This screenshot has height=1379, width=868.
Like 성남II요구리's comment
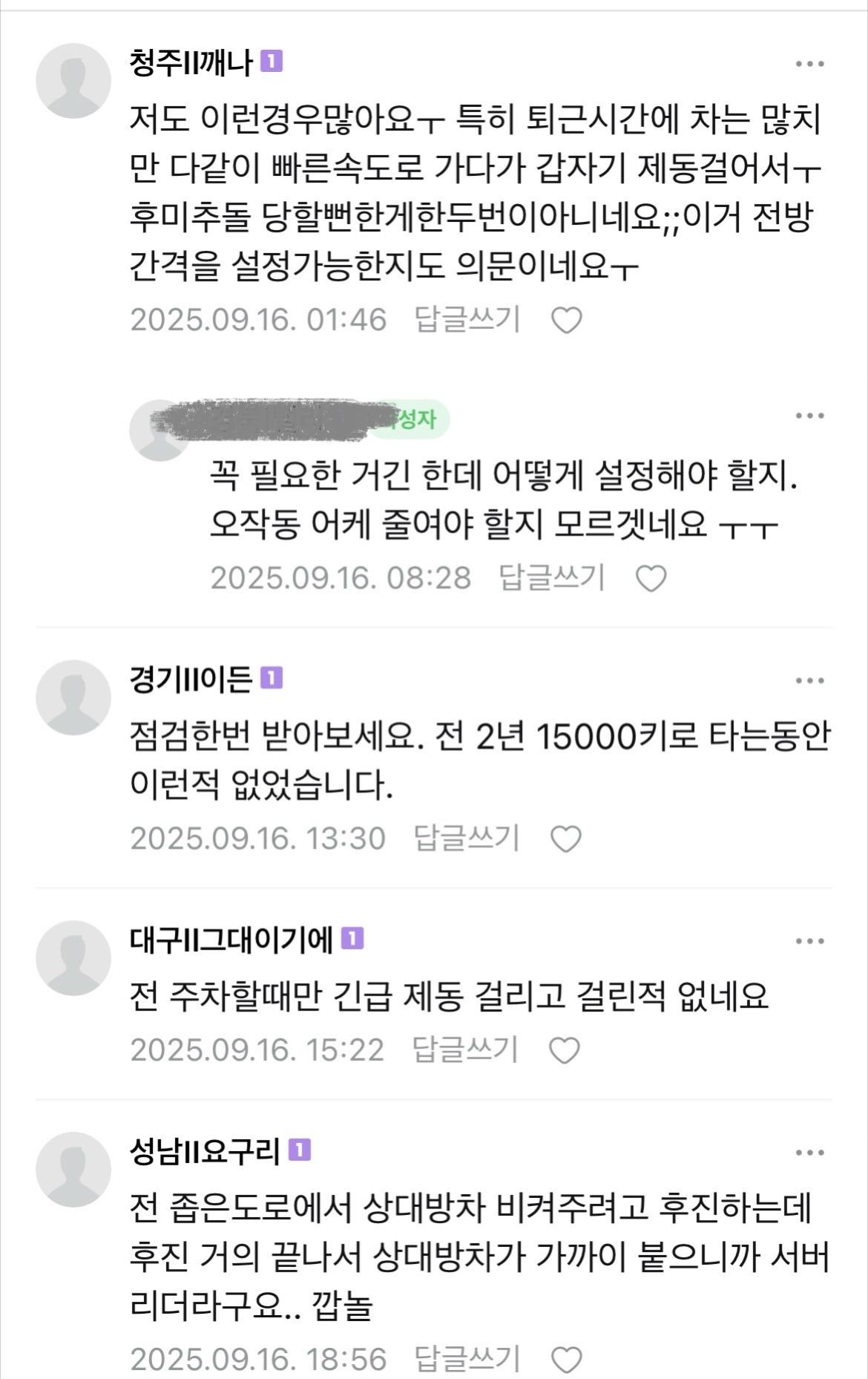click(x=568, y=1360)
